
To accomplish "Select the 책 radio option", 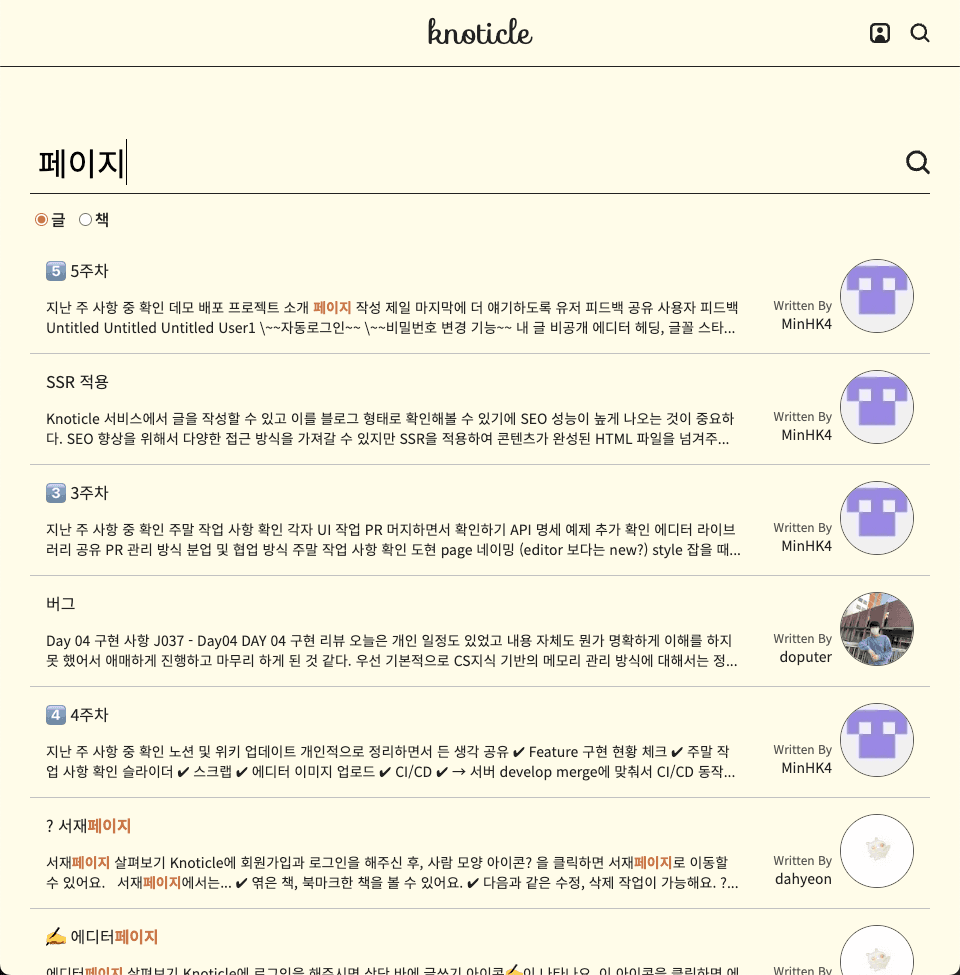I will (x=85, y=220).
